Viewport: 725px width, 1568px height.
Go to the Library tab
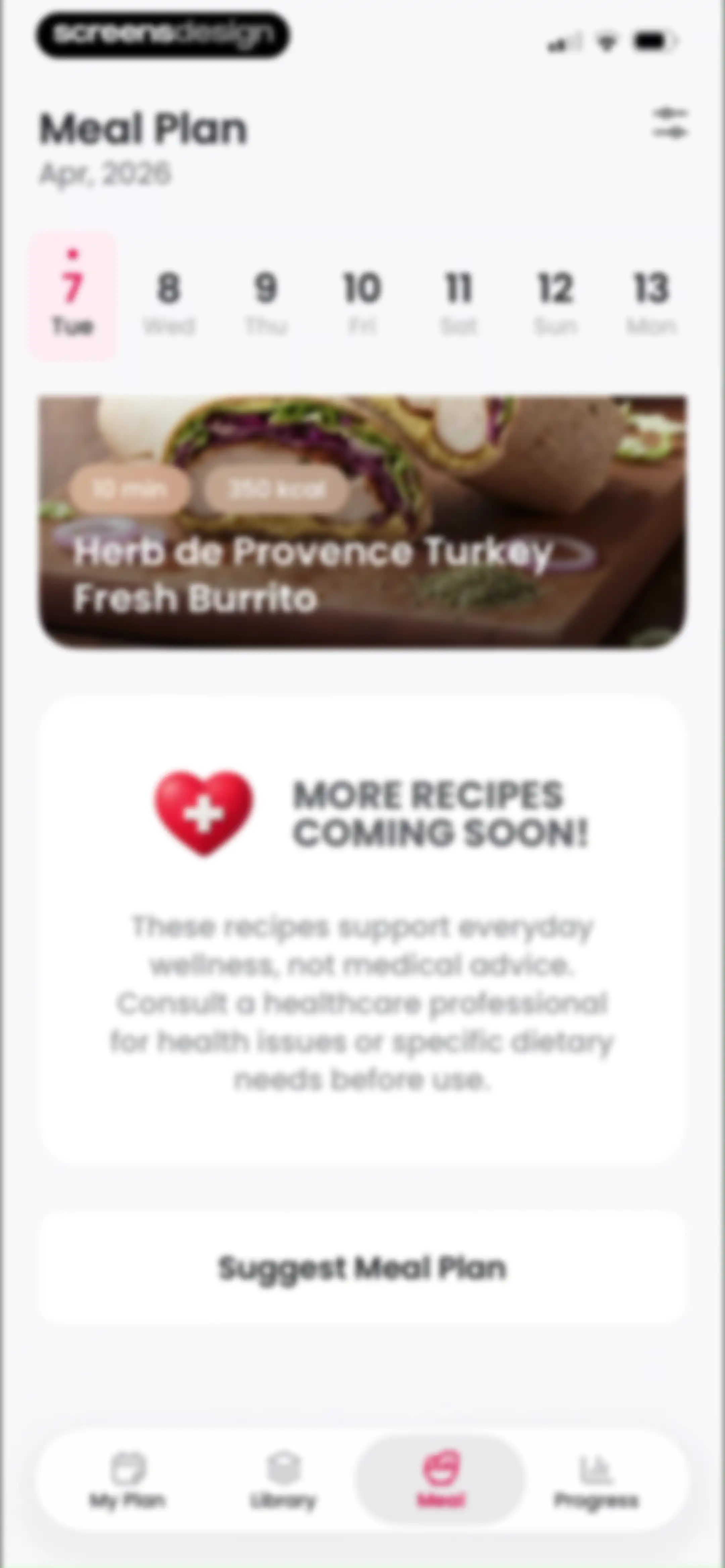[x=284, y=1480]
